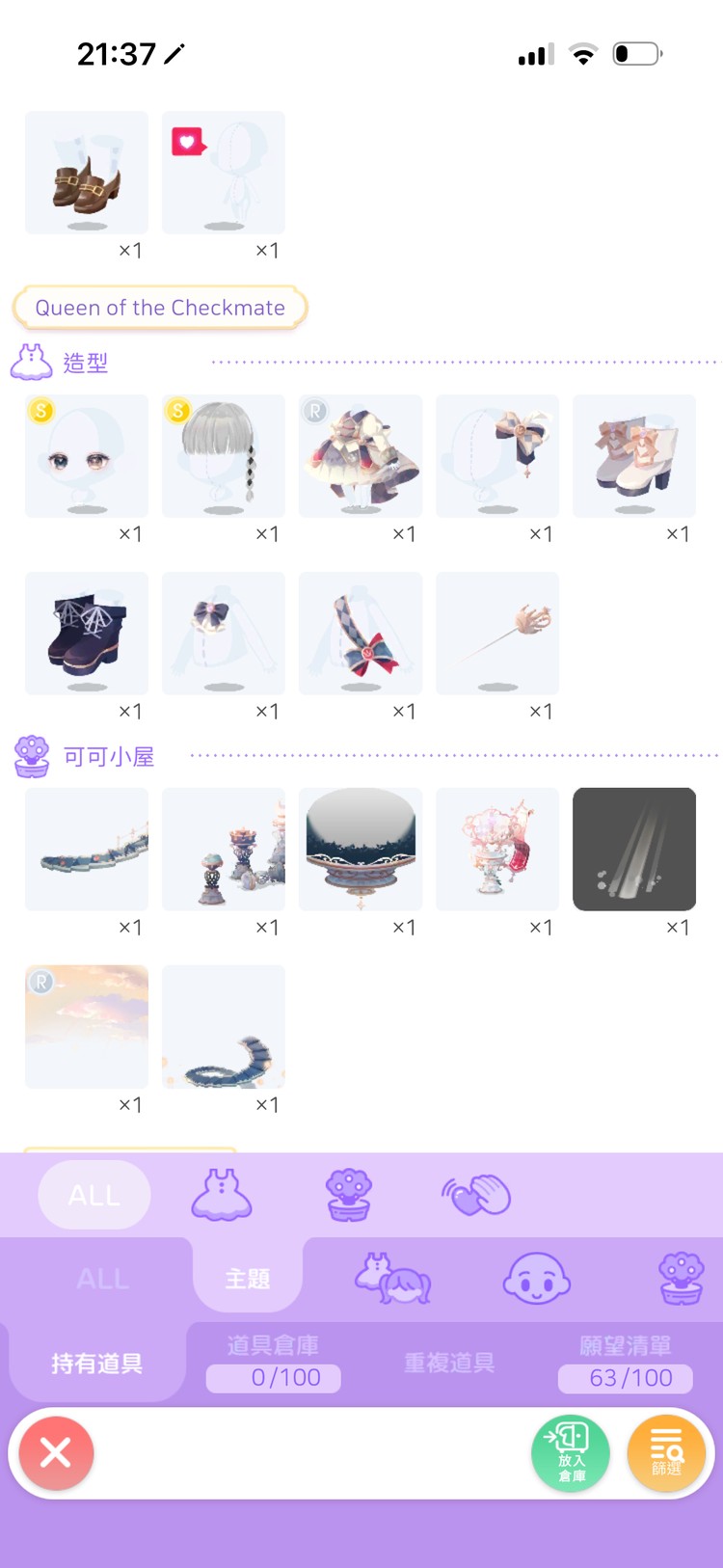
Task: Select the gray braided hair item
Action: pos(224,455)
